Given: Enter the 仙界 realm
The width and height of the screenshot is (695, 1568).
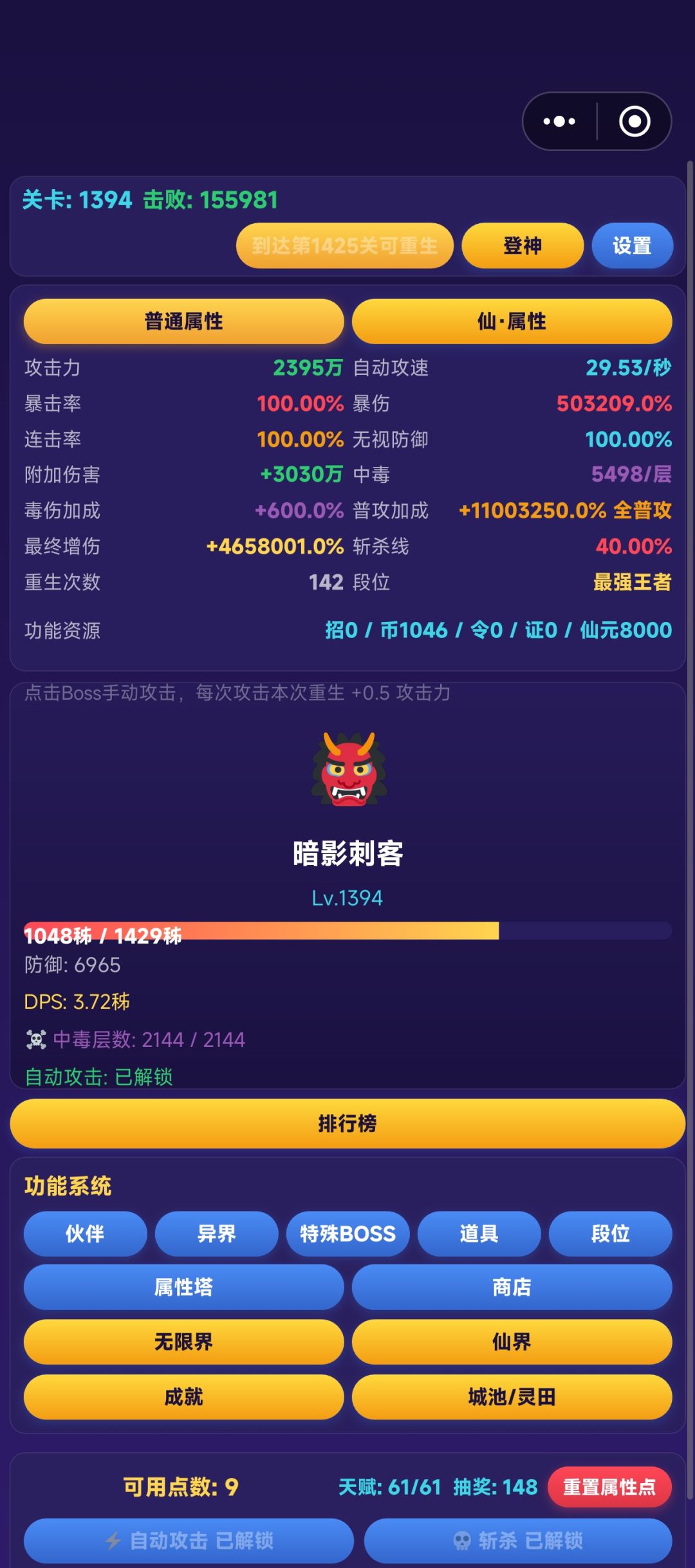Looking at the screenshot, I should pyautogui.click(x=512, y=1342).
